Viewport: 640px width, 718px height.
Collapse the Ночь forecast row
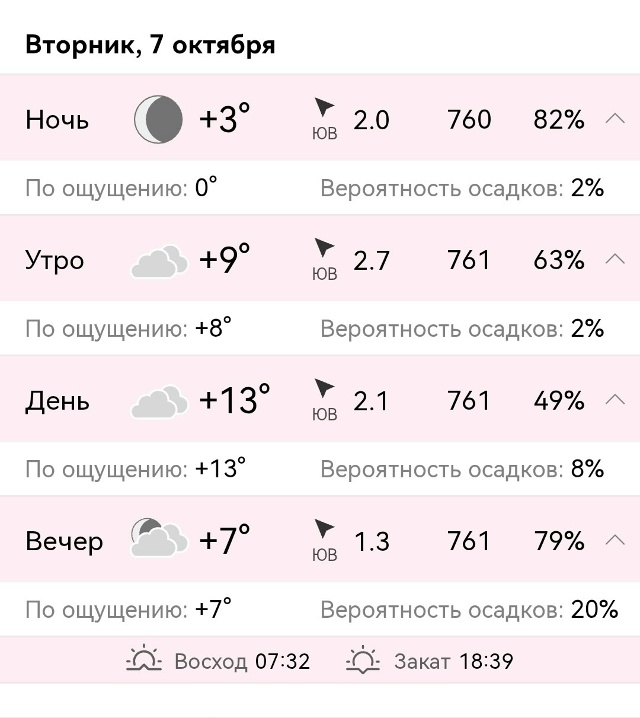[615, 120]
